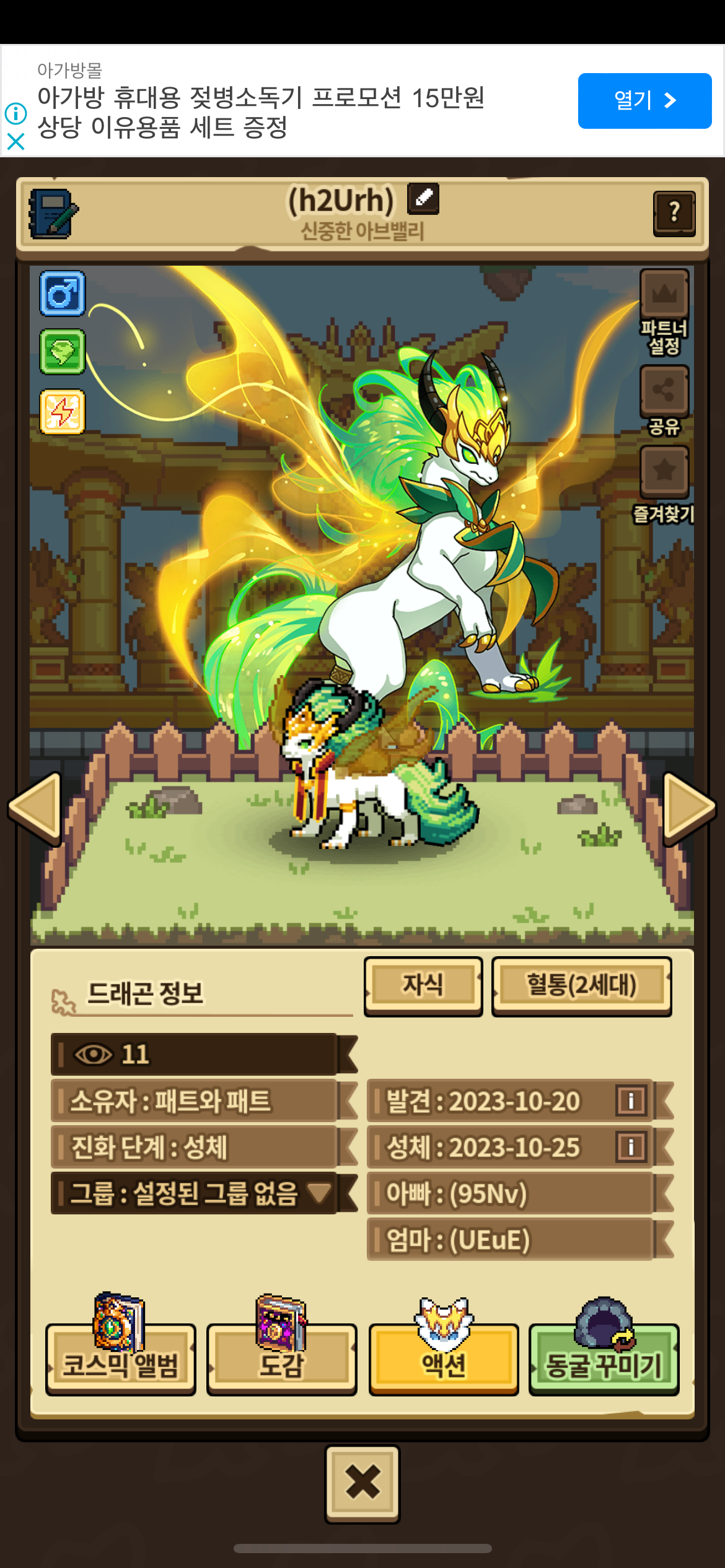Go to the previous dragon
This screenshot has height=1568, width=725.
(35, 808)
